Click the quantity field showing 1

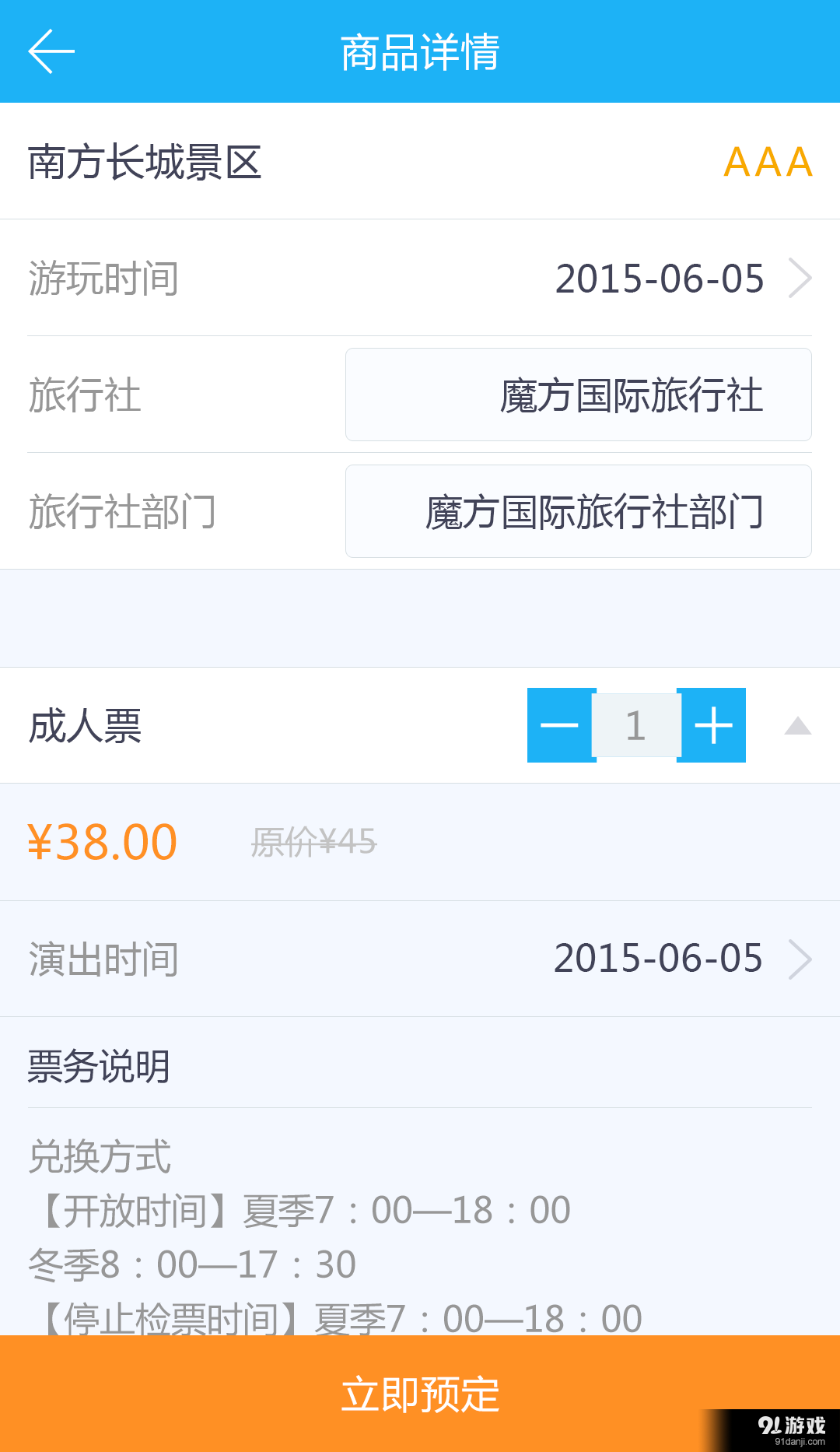pyautogui.click(x=635, y=725)
